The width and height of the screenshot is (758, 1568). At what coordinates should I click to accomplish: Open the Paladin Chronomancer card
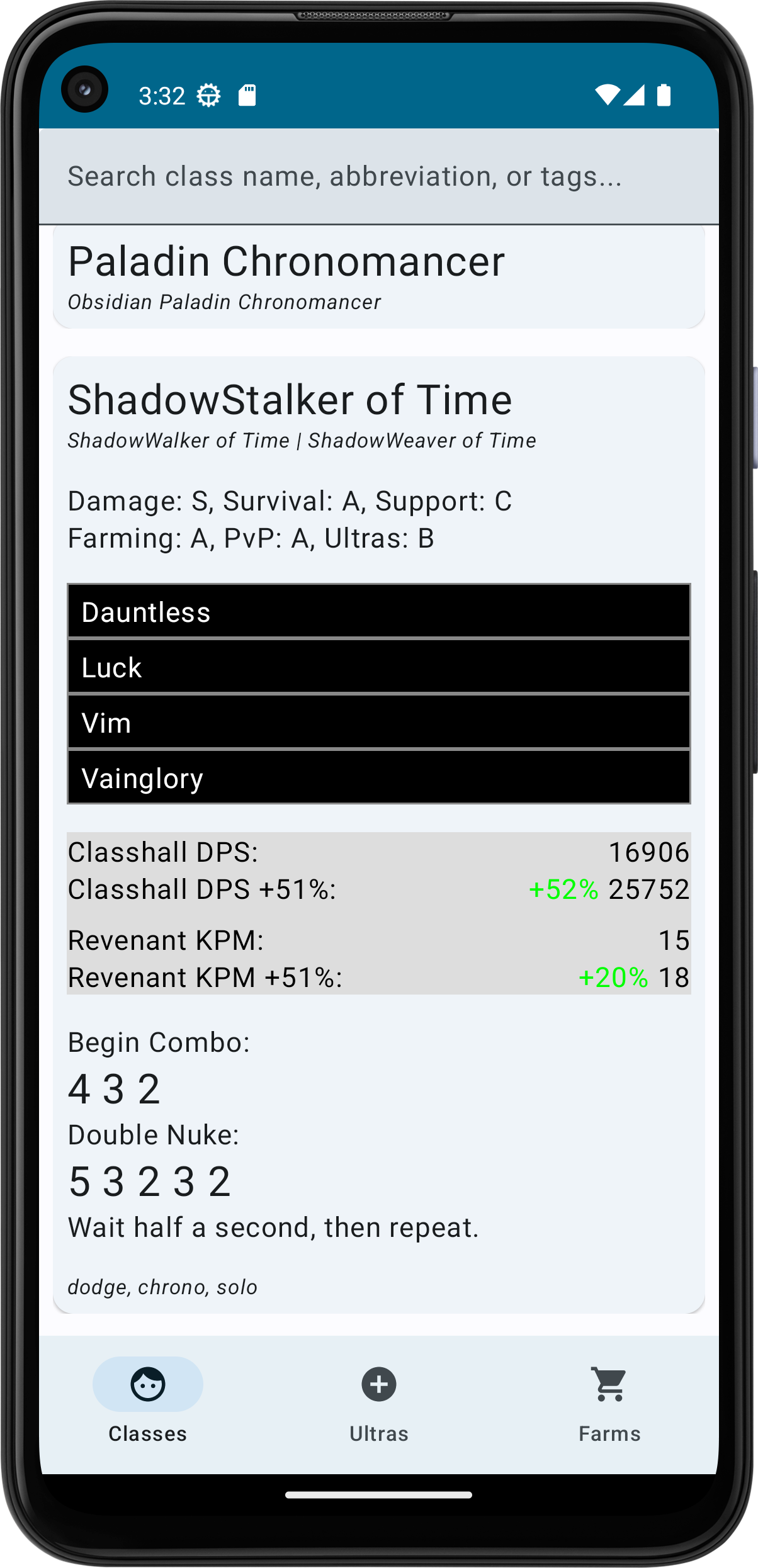378,276
